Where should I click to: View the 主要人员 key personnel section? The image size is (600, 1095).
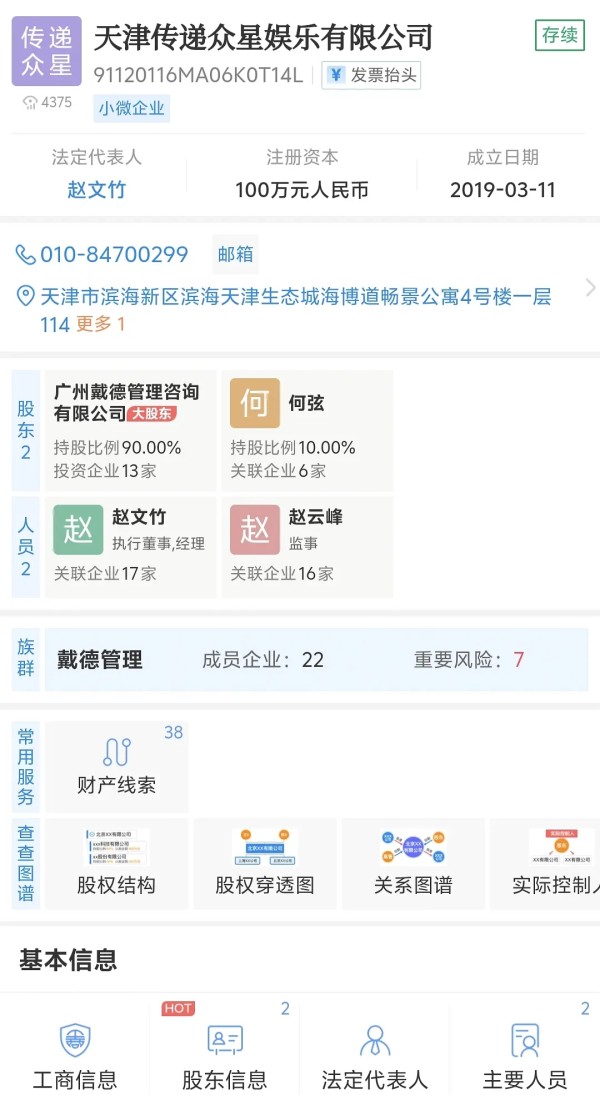525,1055
